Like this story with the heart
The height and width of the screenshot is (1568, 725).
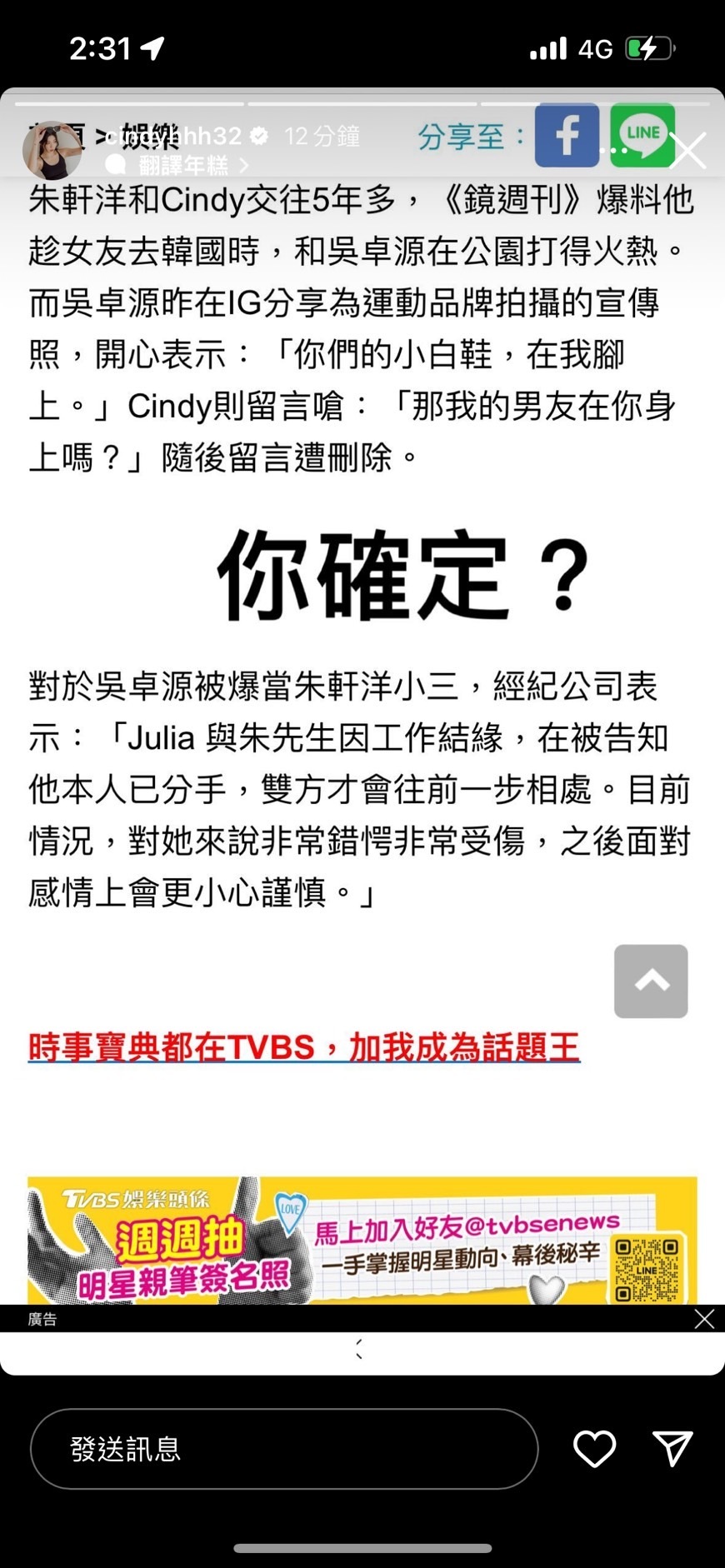click(594, 1449)
